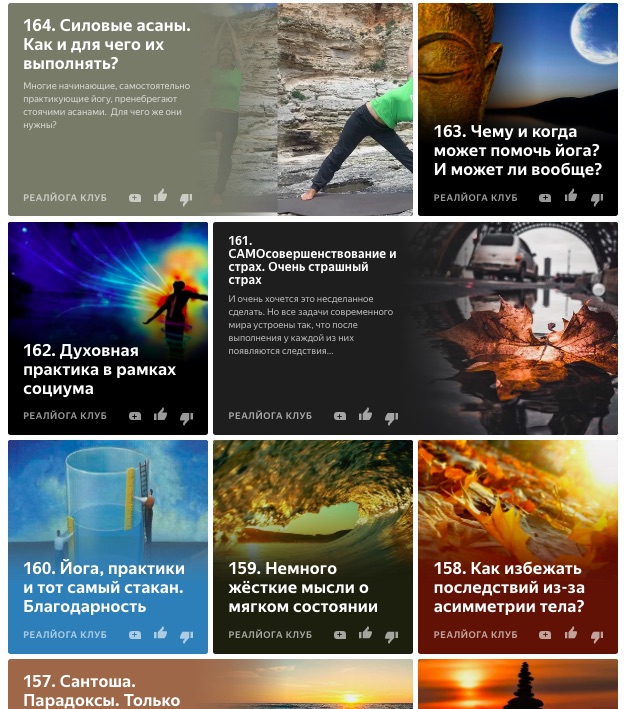Open article 162 Духовная практика в рамках социума

(x=100, y=369)
